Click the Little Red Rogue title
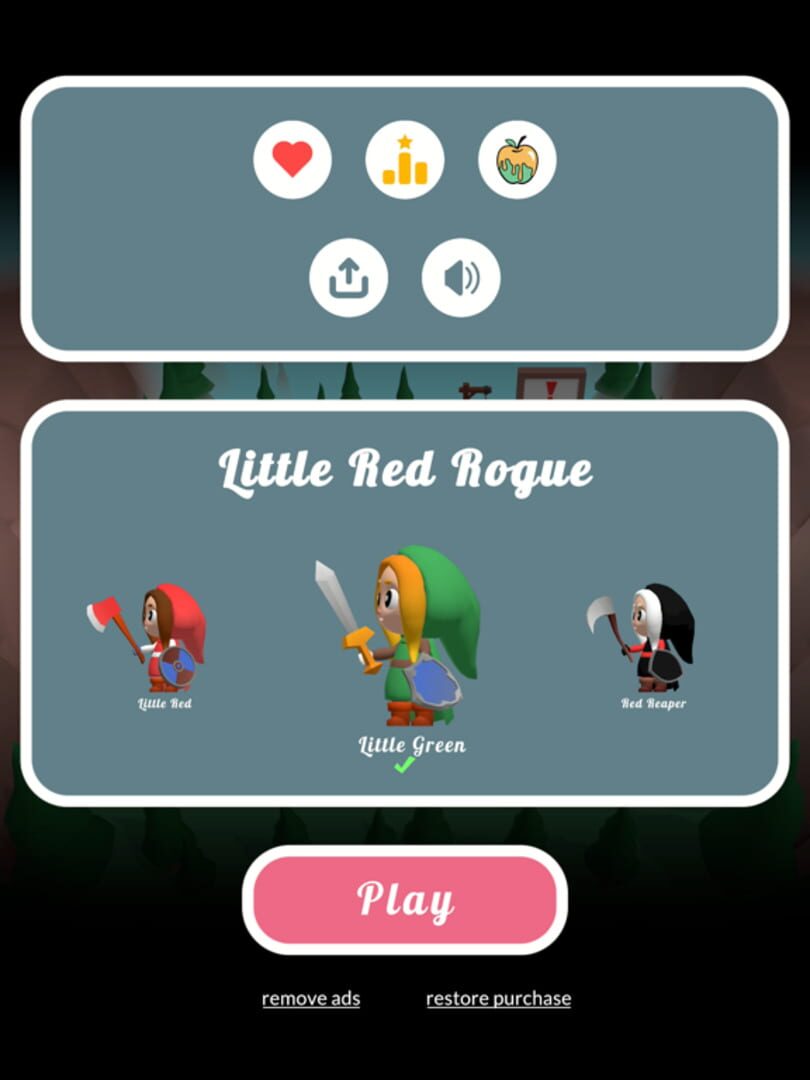Image resolution: width=810 pixels, height=1080 pixels. (x=405, y=468)
